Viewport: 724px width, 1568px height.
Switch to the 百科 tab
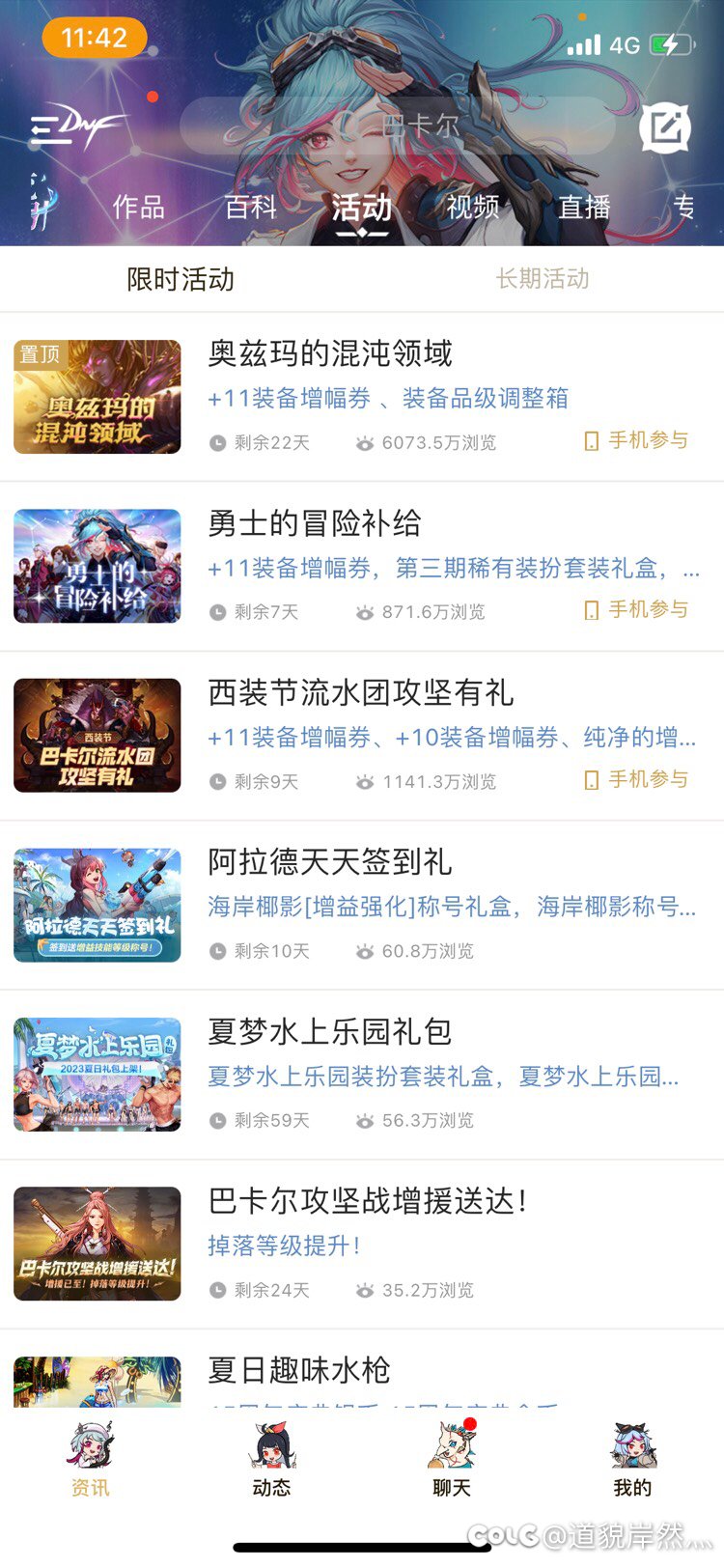click(251, 207)
